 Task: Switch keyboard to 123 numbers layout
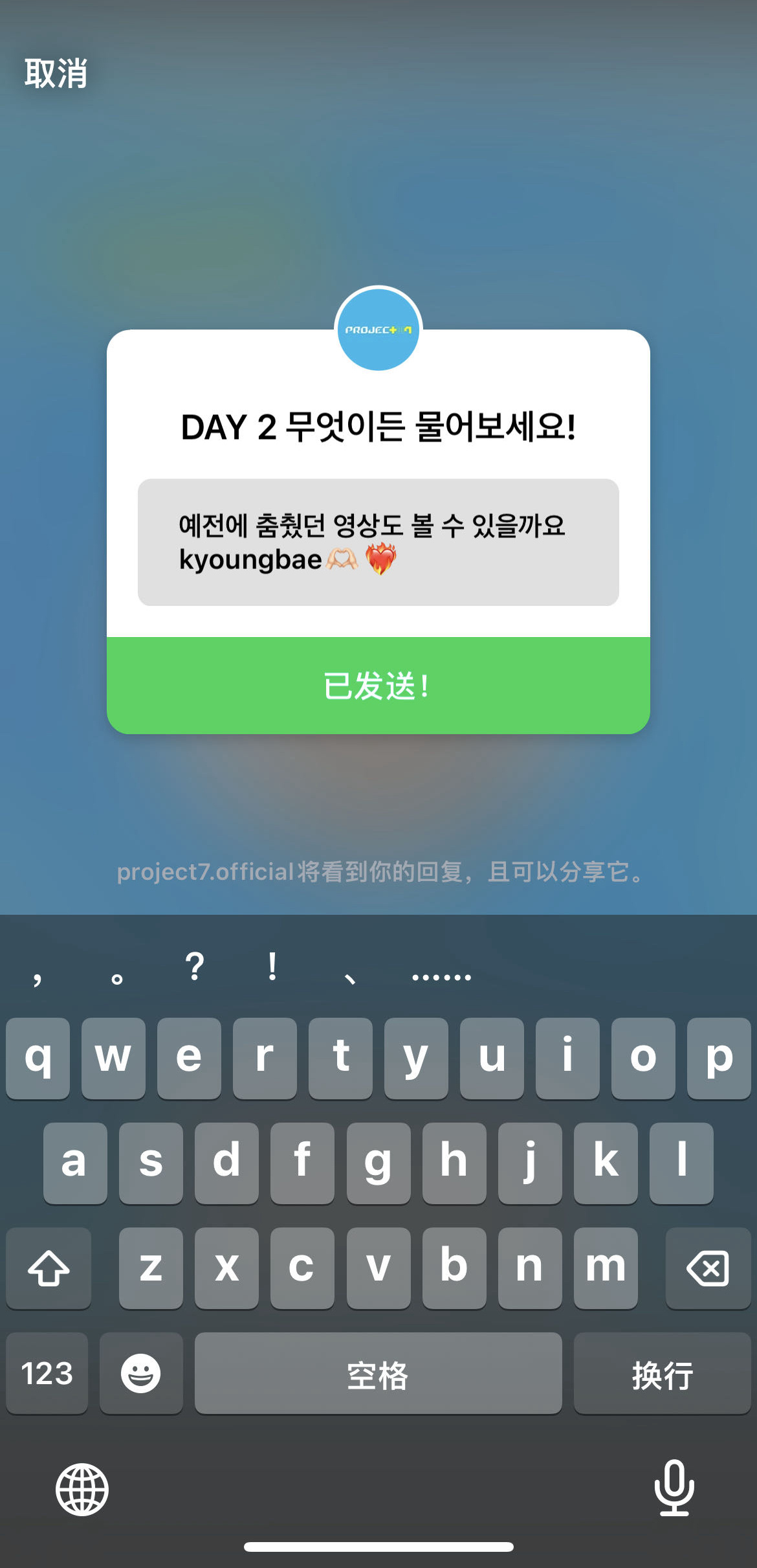pos(47,1374)
